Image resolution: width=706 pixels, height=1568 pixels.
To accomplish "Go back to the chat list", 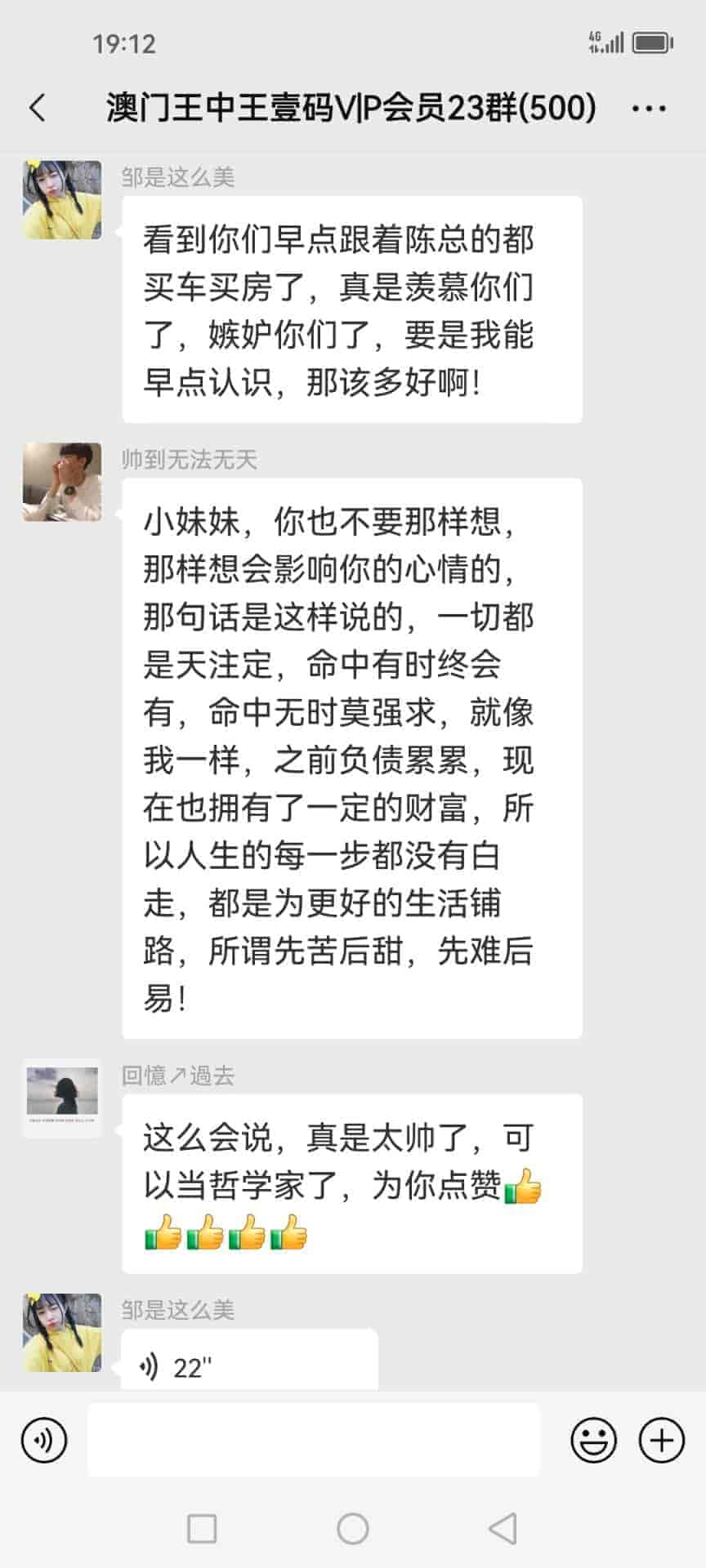I will tap(38, 108).
